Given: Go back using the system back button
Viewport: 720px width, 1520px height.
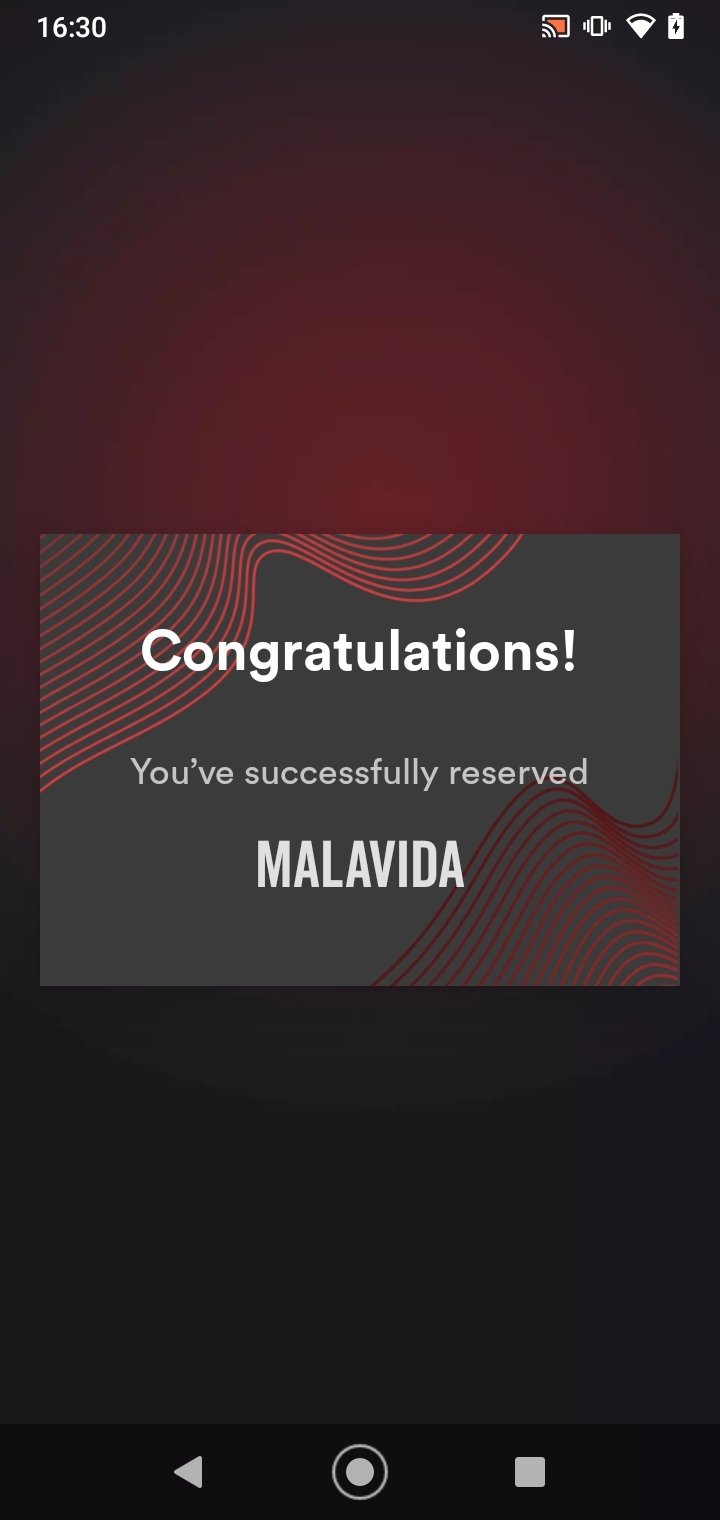Looking at the screenshot, I should click(188, 1471).
